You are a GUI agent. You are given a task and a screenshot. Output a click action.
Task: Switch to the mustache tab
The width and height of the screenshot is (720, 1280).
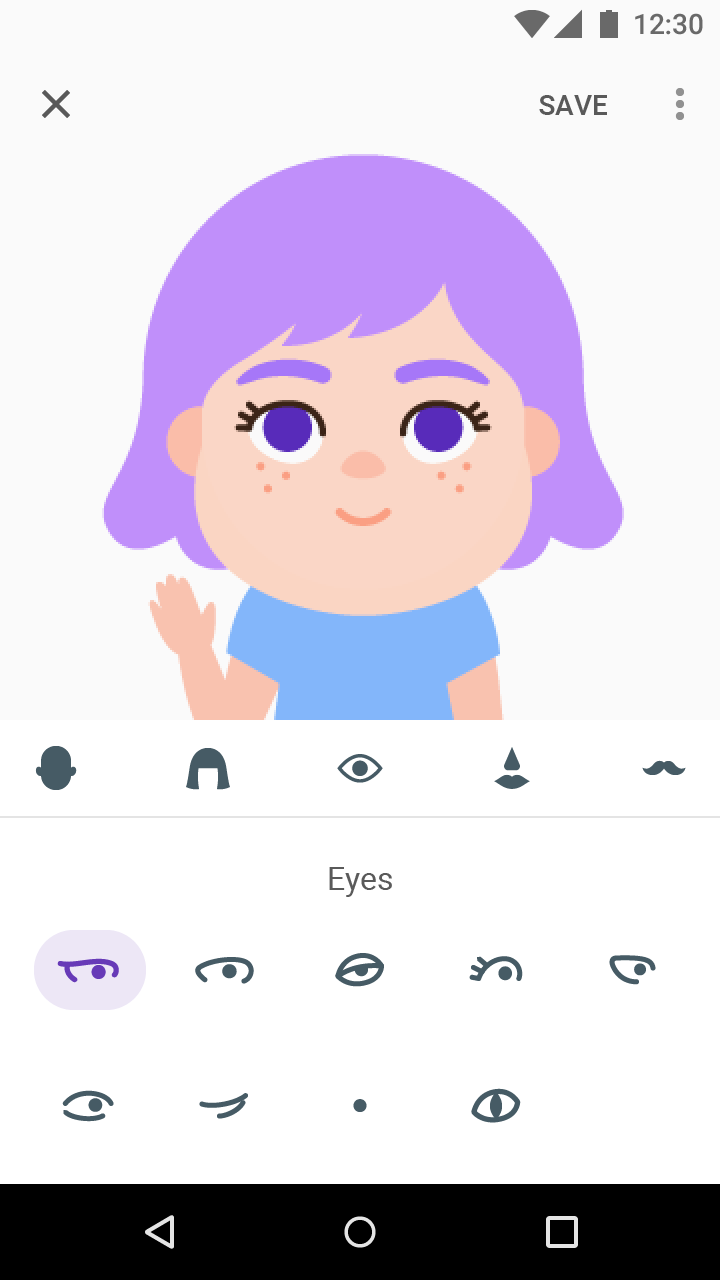[x=664, y=768]
